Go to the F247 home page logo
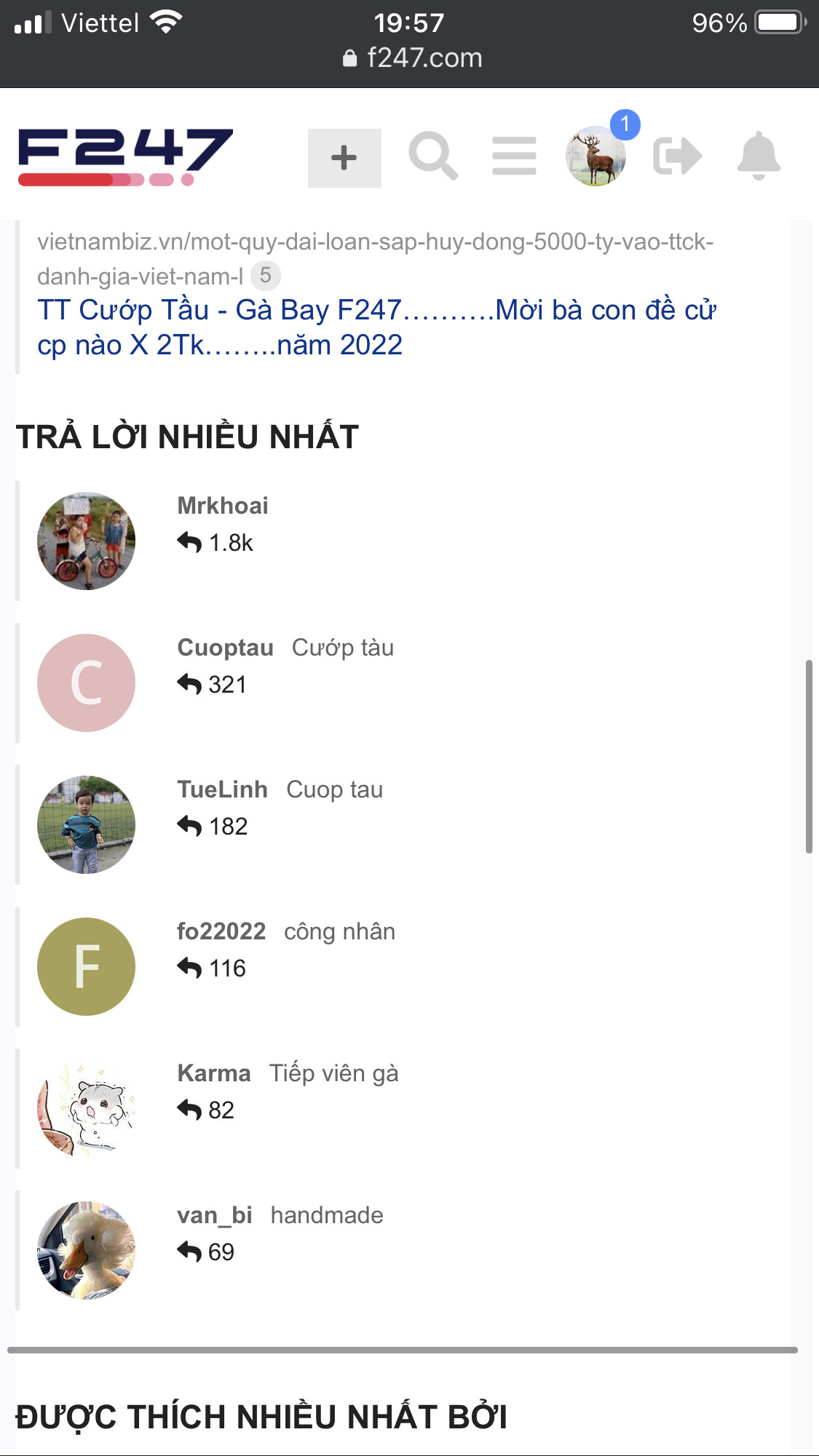819x1456 pixels. pyautogui.click(x=125, y=157)
